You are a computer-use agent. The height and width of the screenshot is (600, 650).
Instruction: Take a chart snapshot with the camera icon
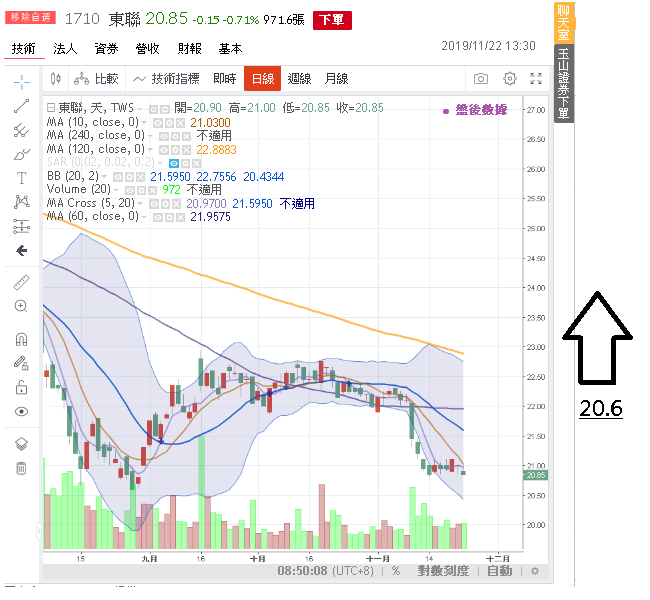pyautogui.click(x=481, y=79)
